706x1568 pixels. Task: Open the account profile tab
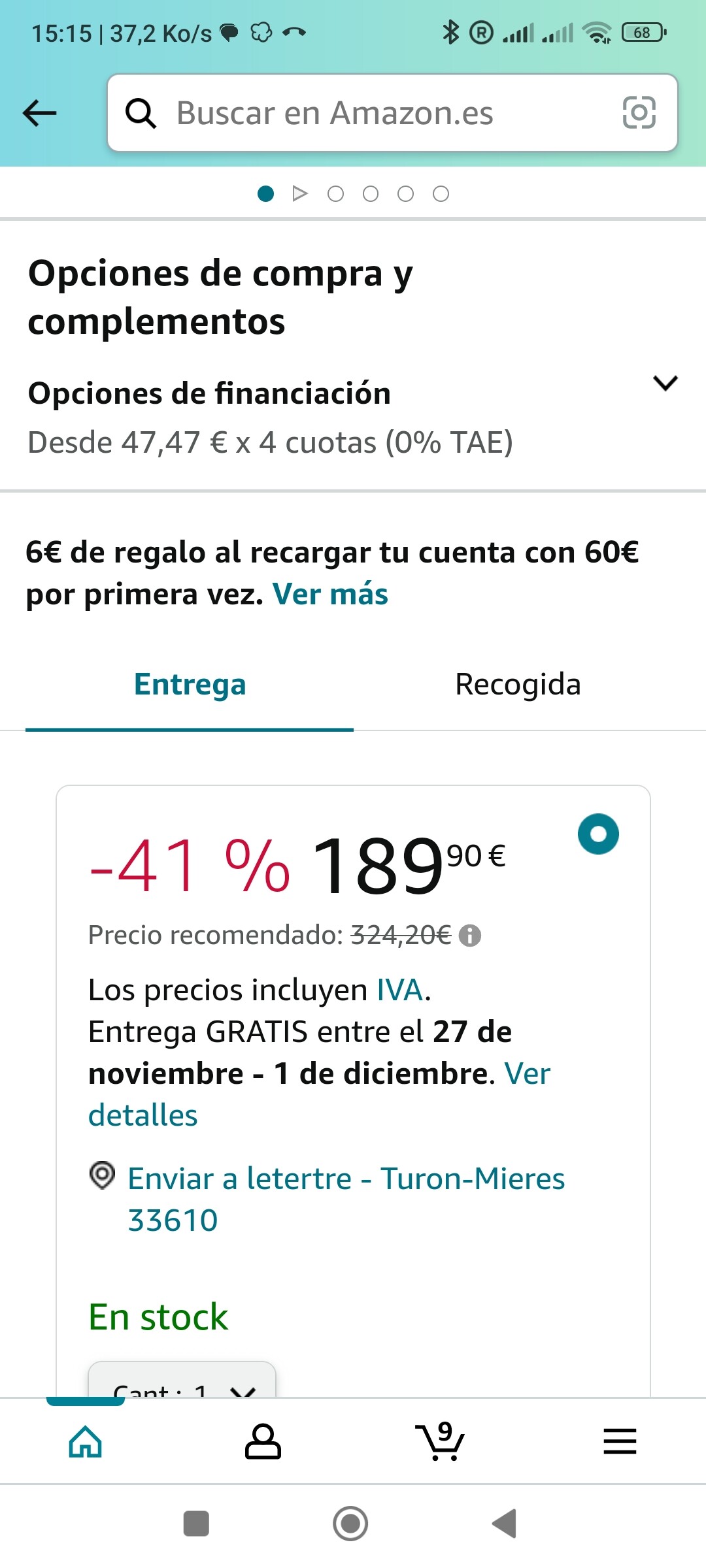pos(263,1441)
